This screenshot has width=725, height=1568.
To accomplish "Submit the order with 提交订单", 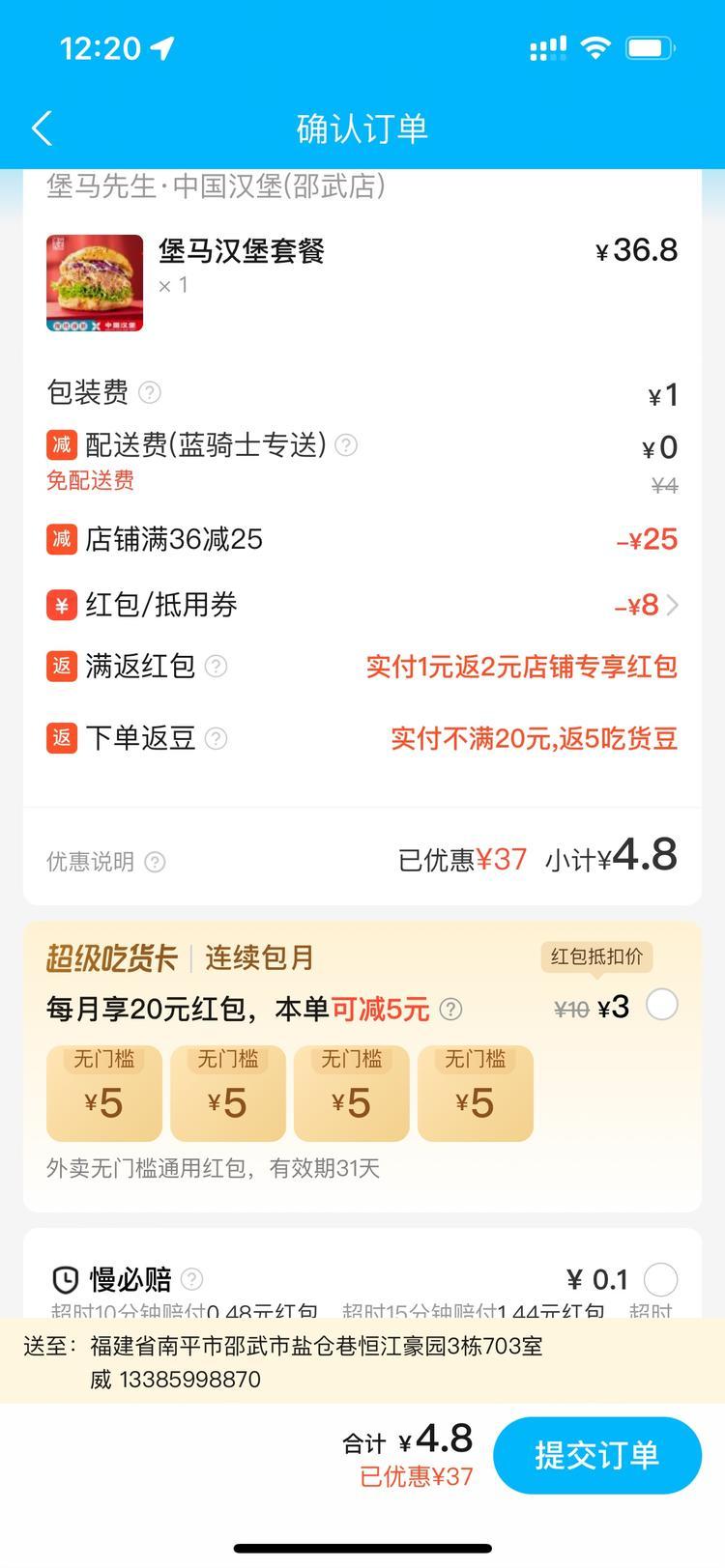I will pyautogui.click(x=596, y=1455).
